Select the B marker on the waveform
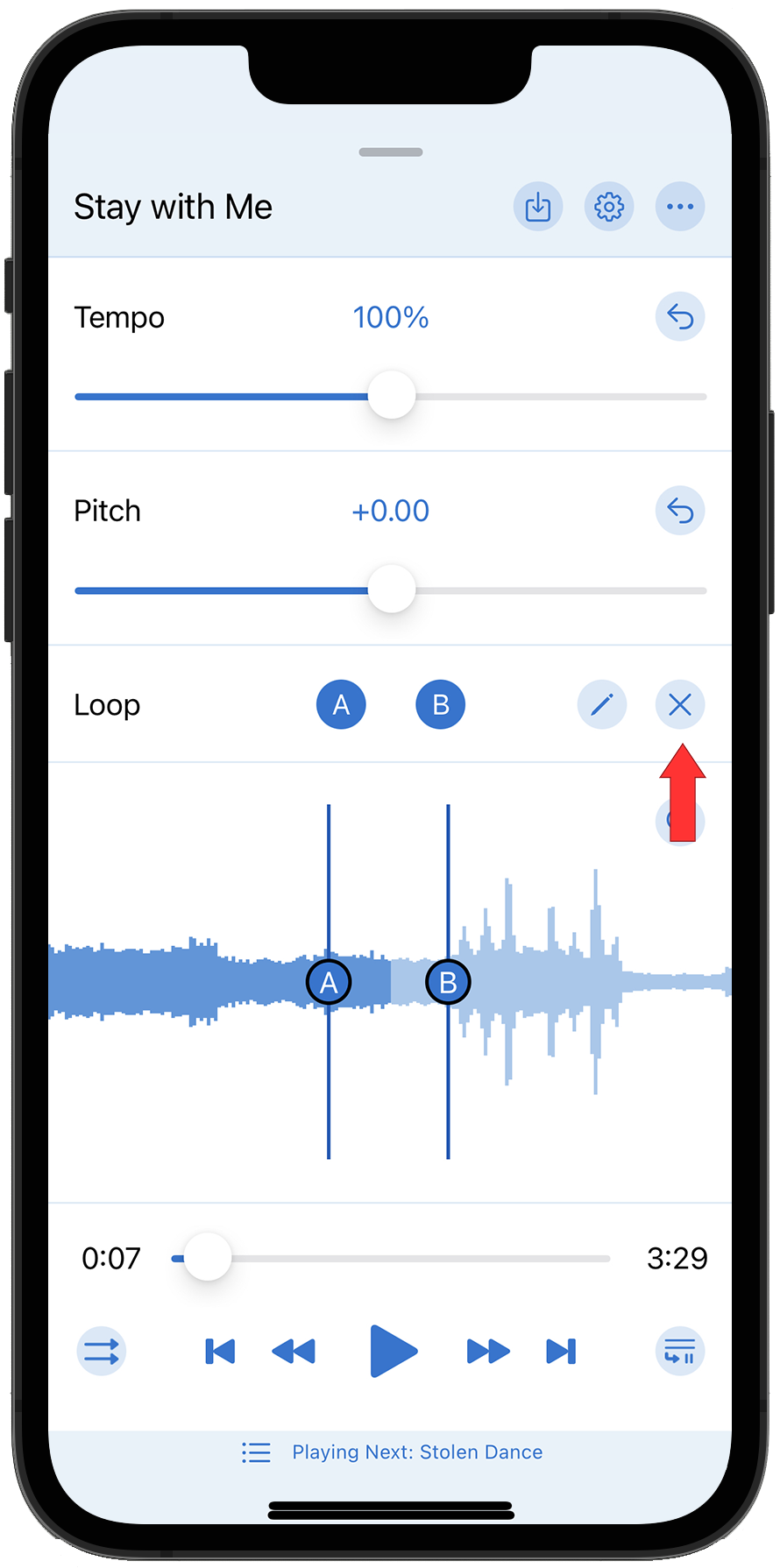Image resolution: width=780 pixels, height=1568 pixels. [x=448, y=982]
